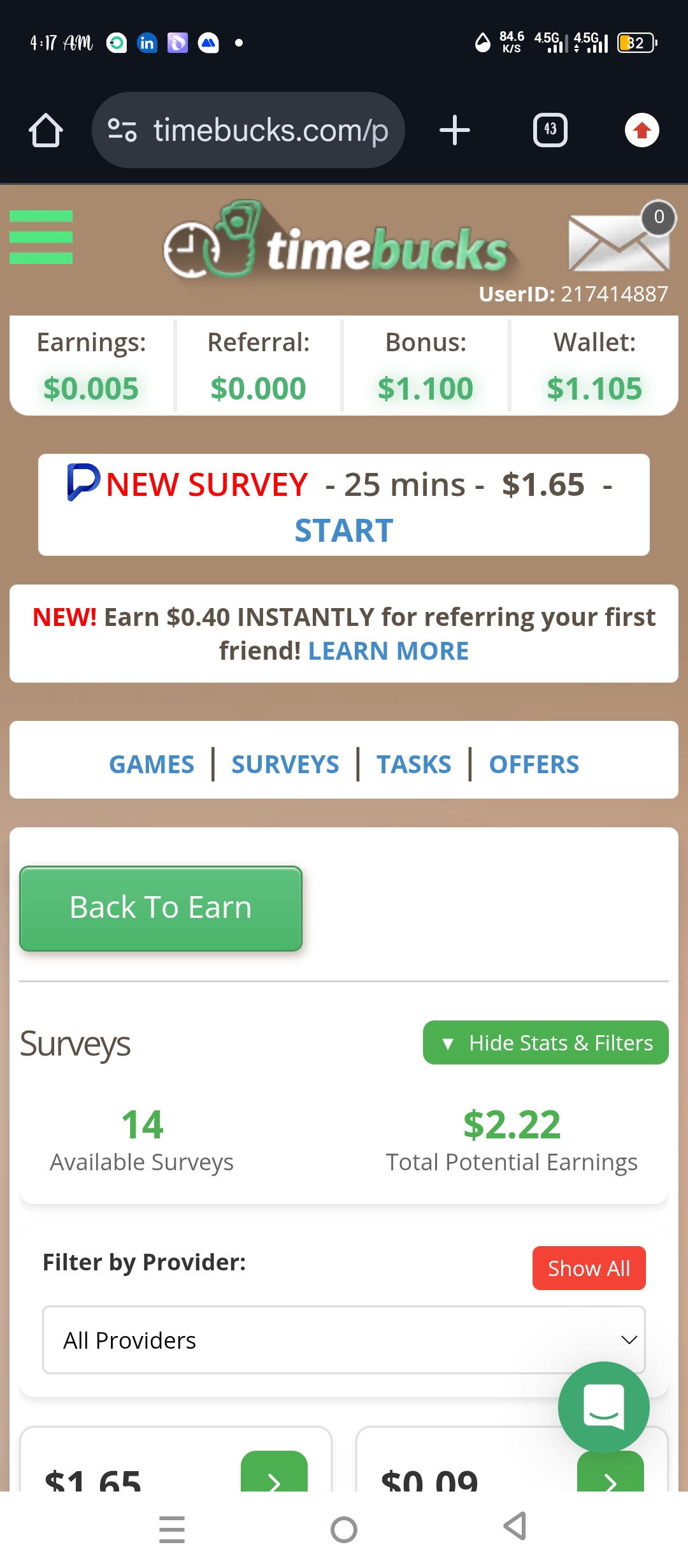Image resolution: width=688 pixels, height=1568 pixels.
Task: Tap the Back To Earn button
Action: (161, 908)
